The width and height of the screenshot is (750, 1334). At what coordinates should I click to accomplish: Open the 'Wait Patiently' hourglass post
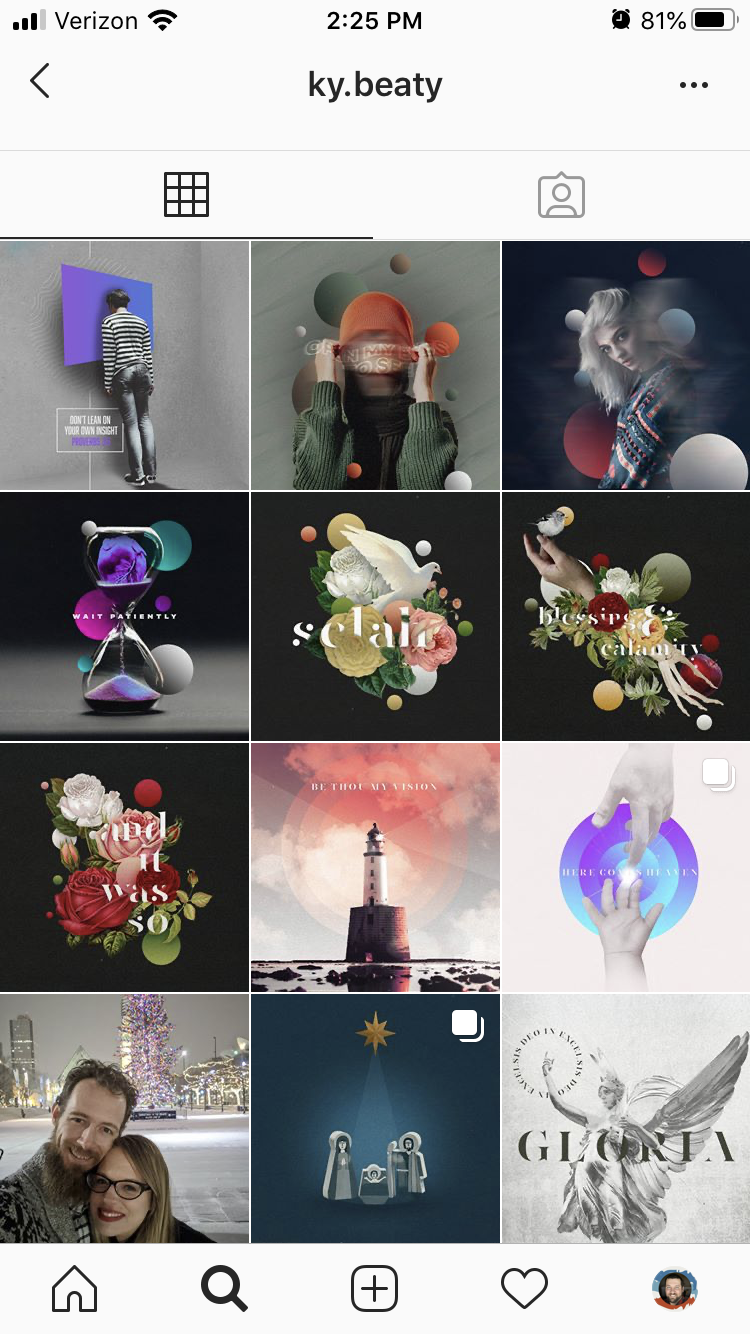point(124,616)
